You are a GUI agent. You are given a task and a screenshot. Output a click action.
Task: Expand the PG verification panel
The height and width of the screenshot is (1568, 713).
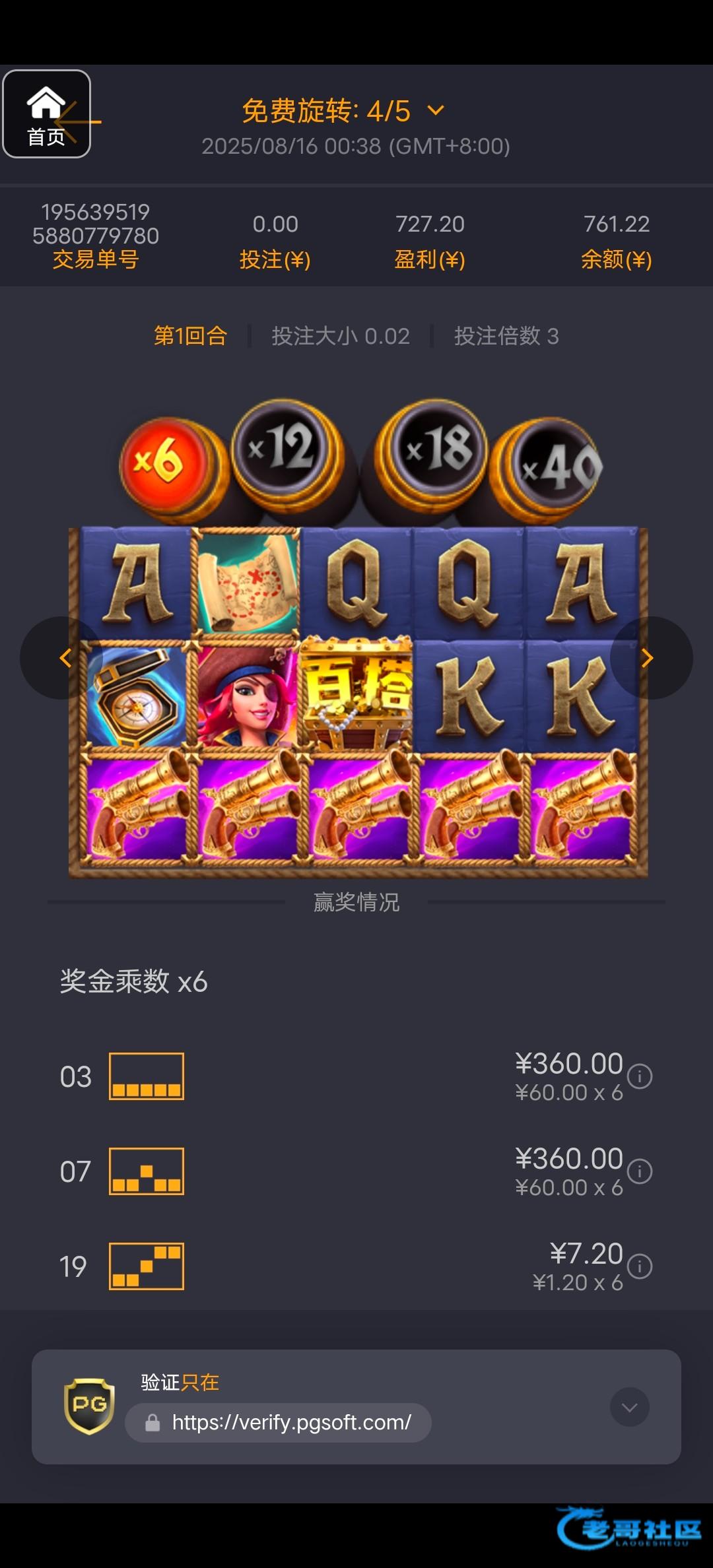tap(629, 1408)
